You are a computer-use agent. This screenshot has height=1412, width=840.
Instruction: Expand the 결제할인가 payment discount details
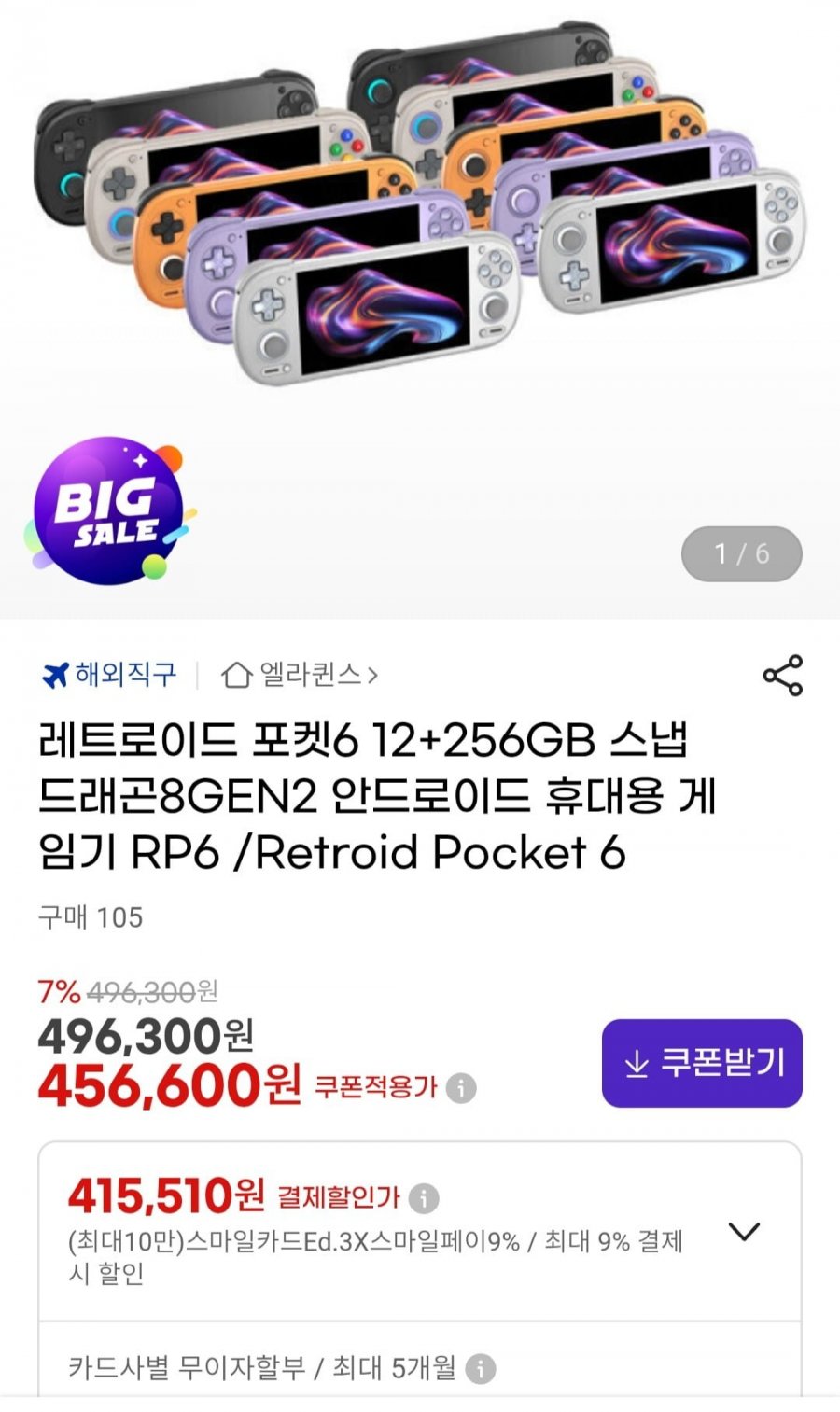744,1232
